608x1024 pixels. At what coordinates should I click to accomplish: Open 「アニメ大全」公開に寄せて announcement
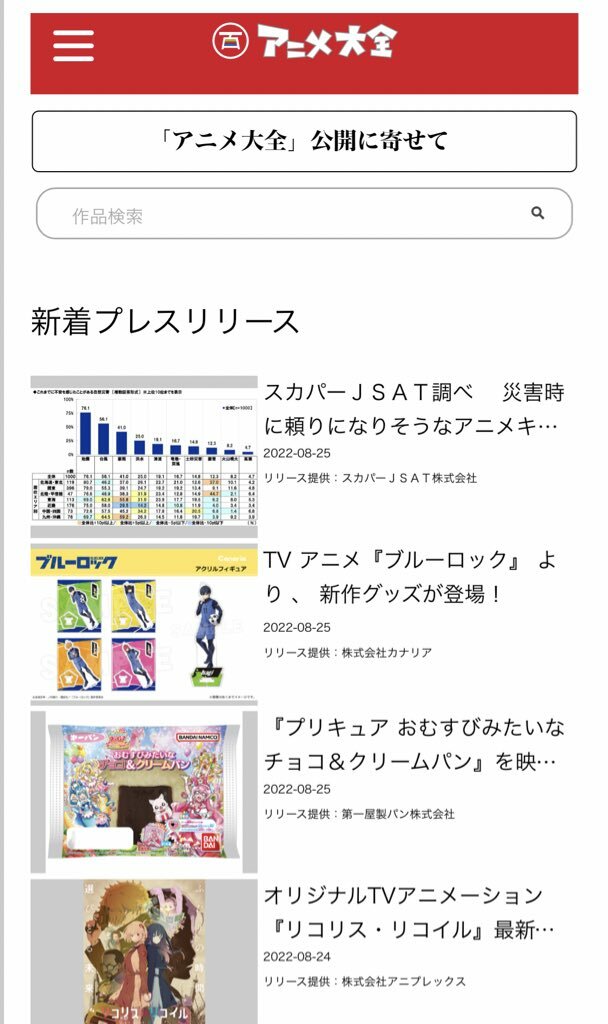pos(304,141)
